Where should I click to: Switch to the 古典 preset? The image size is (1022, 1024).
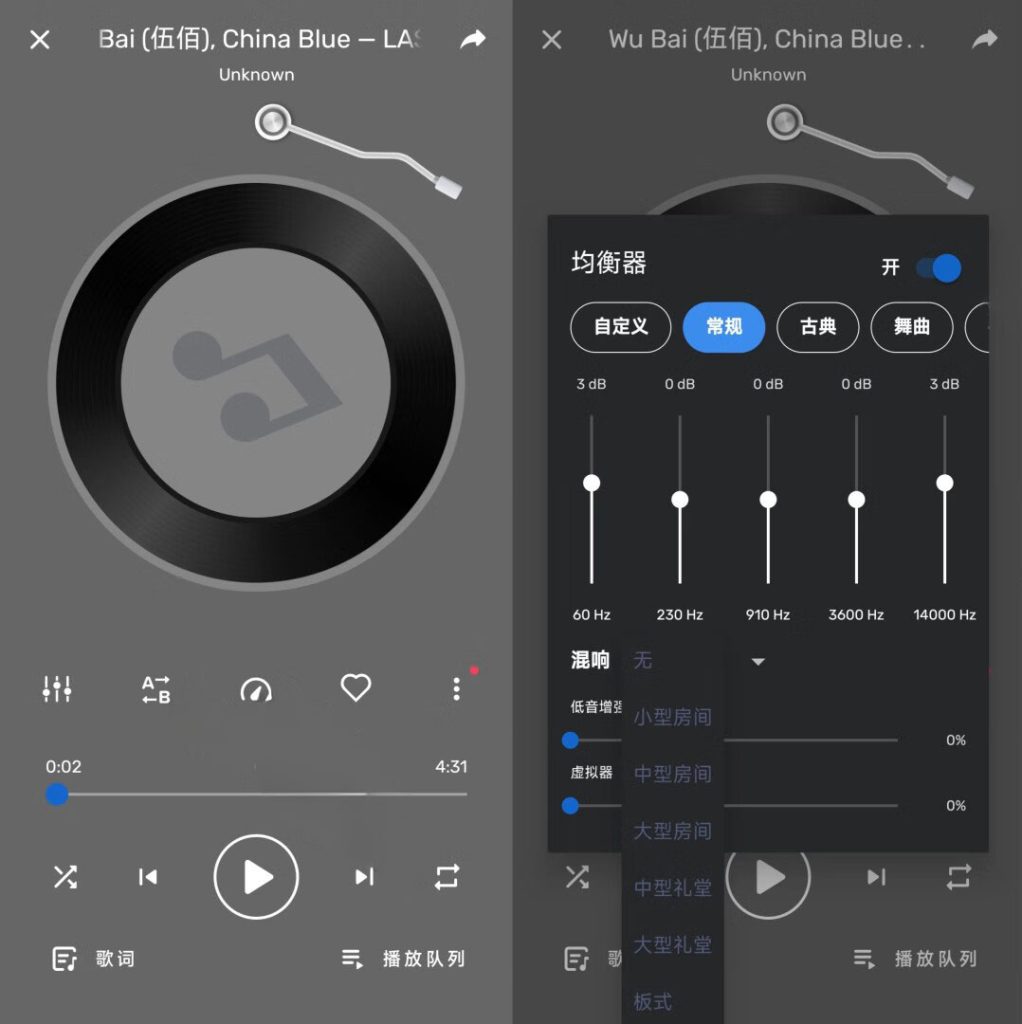[818, 327]
